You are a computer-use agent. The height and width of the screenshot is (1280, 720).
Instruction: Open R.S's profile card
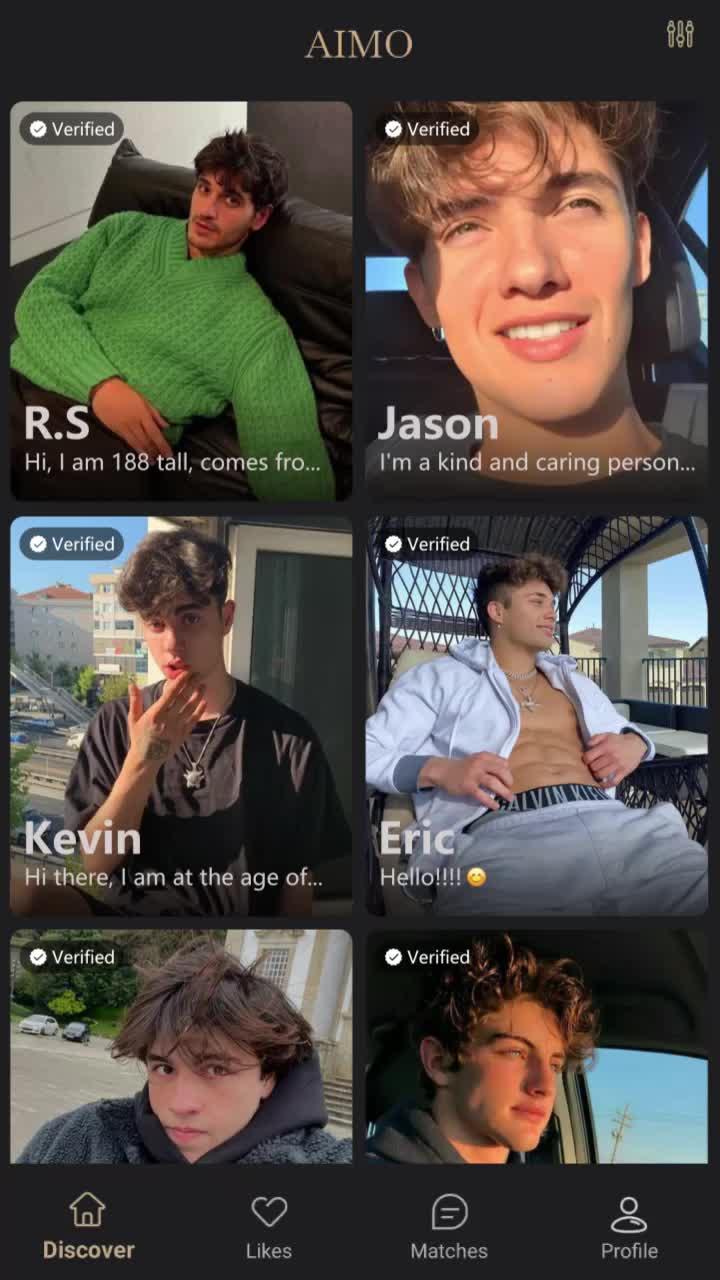[x=181, y=300]
